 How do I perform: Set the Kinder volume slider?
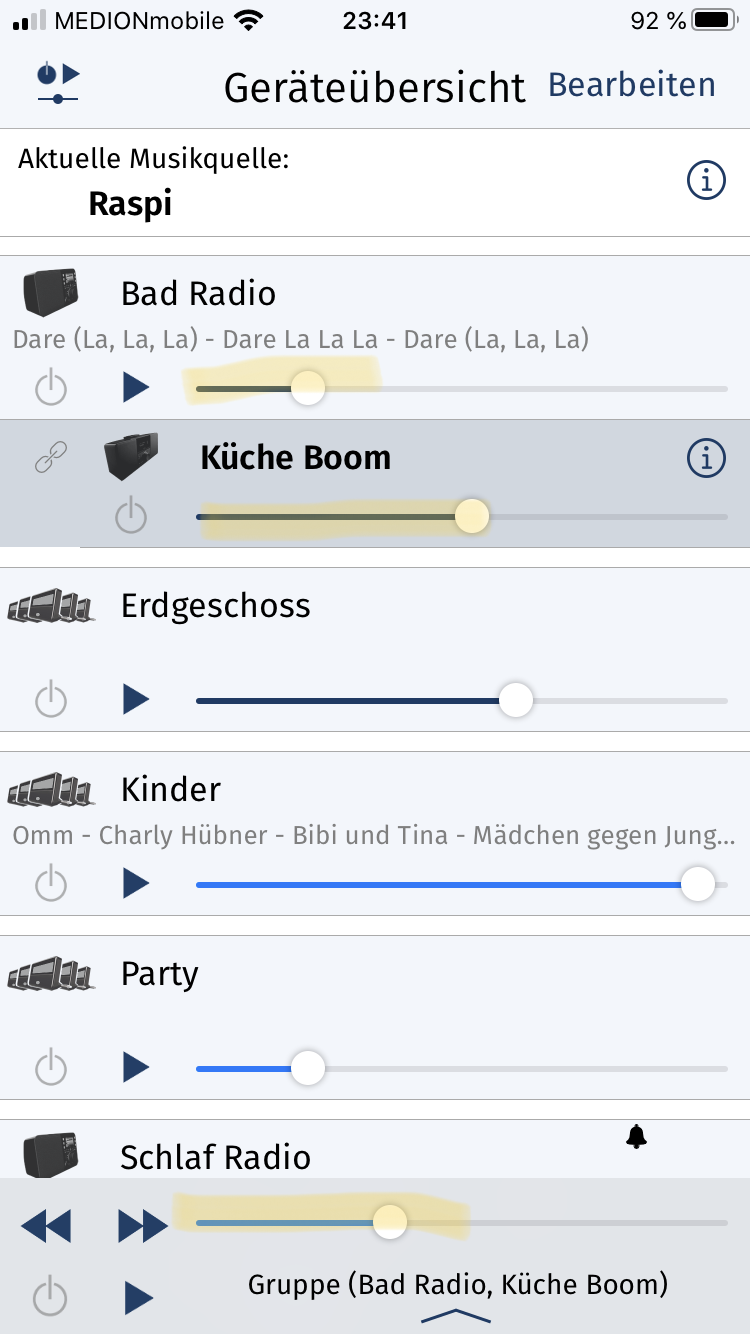click(x=697, y=884)
